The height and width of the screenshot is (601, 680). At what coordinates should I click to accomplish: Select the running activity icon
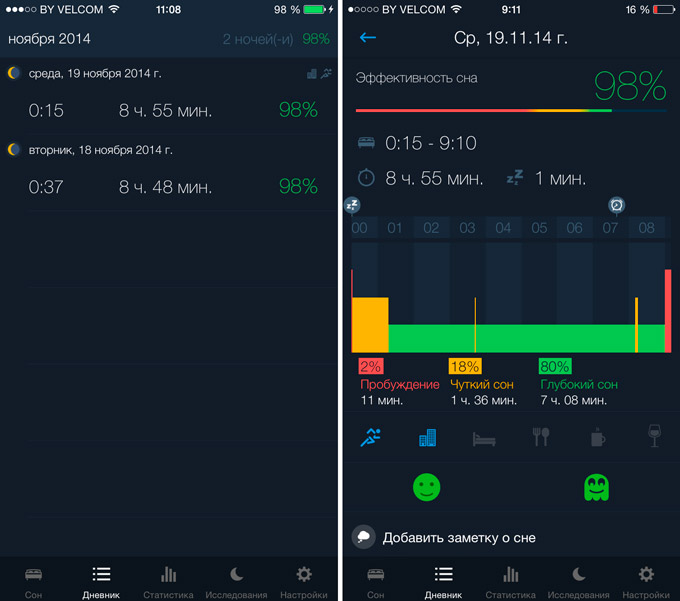click(x=371, y=437)
